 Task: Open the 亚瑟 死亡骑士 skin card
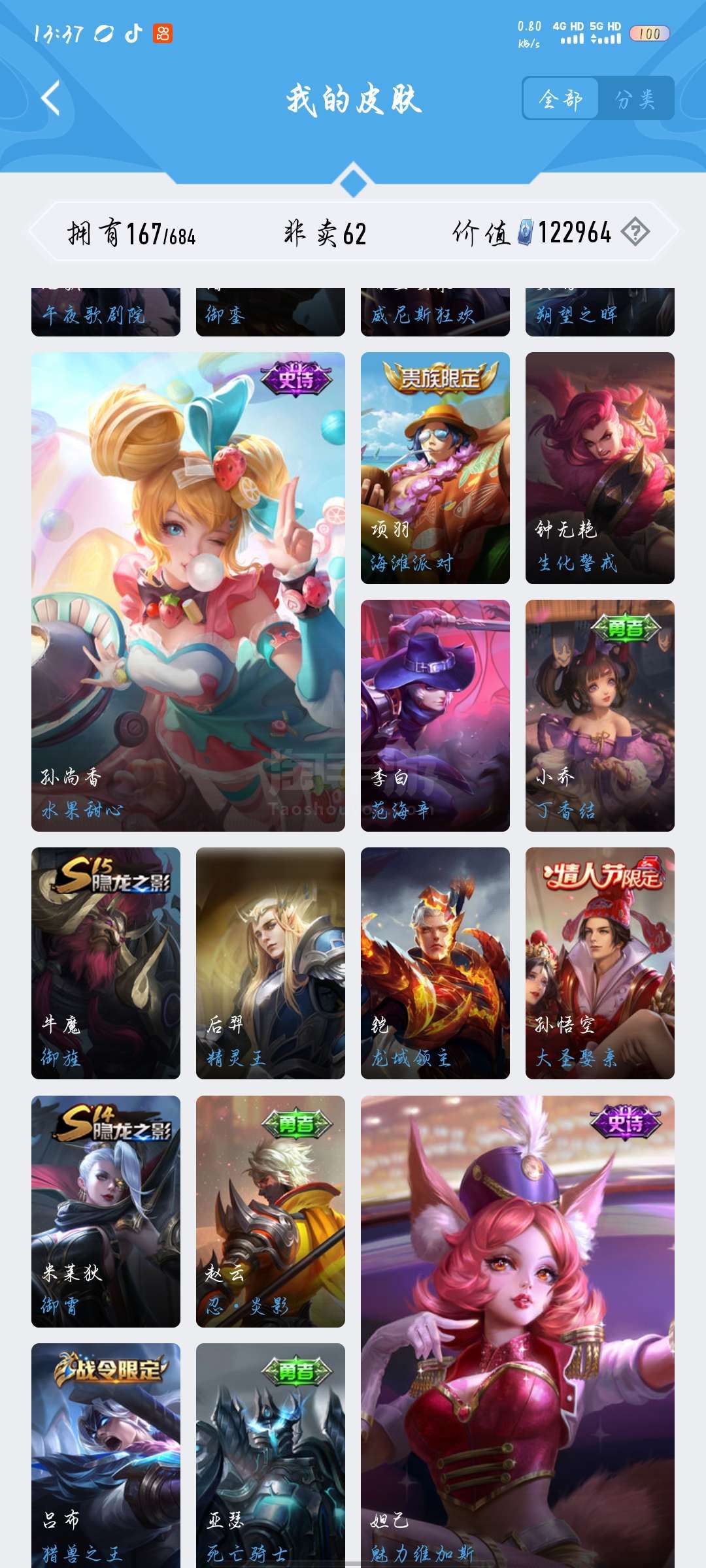271,1456
